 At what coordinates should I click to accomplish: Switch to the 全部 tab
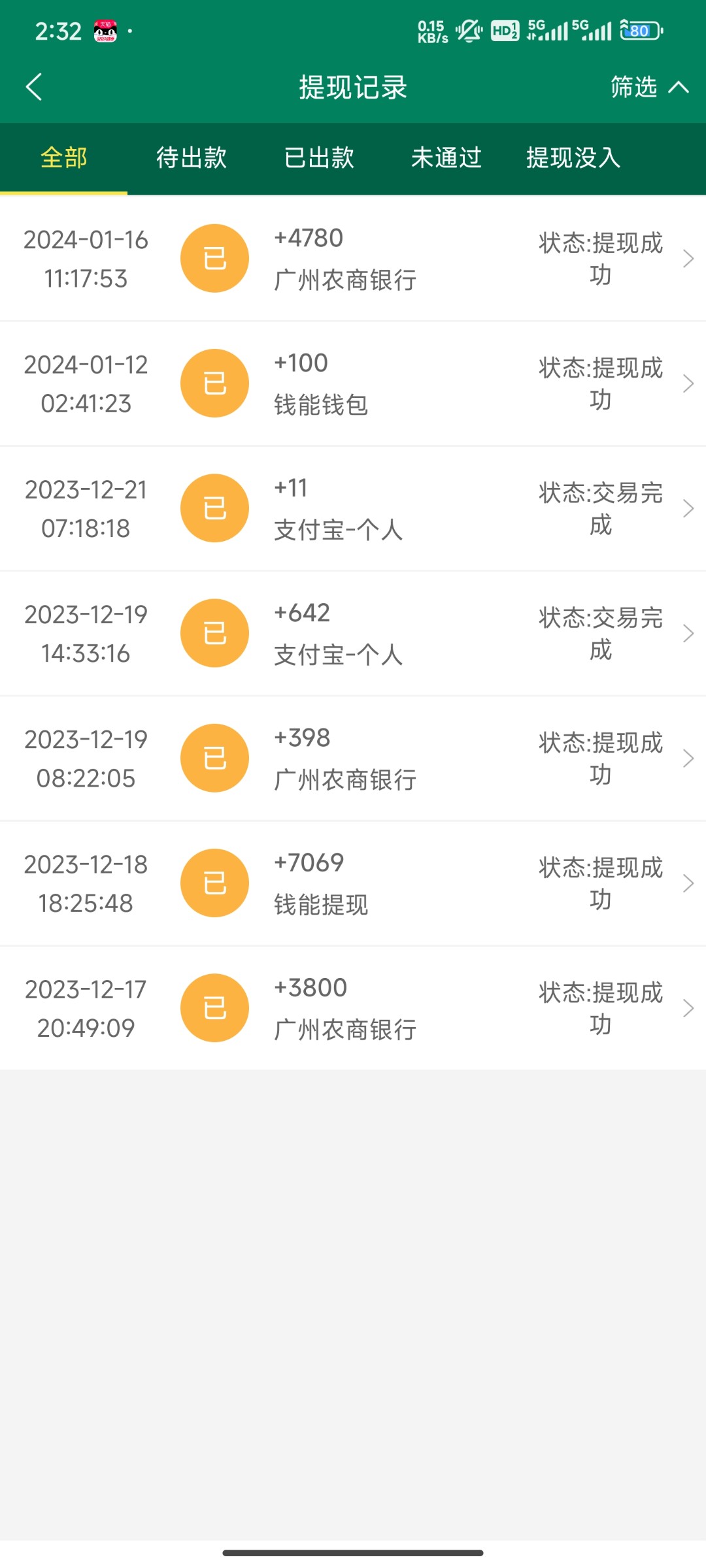coord(63,158)
